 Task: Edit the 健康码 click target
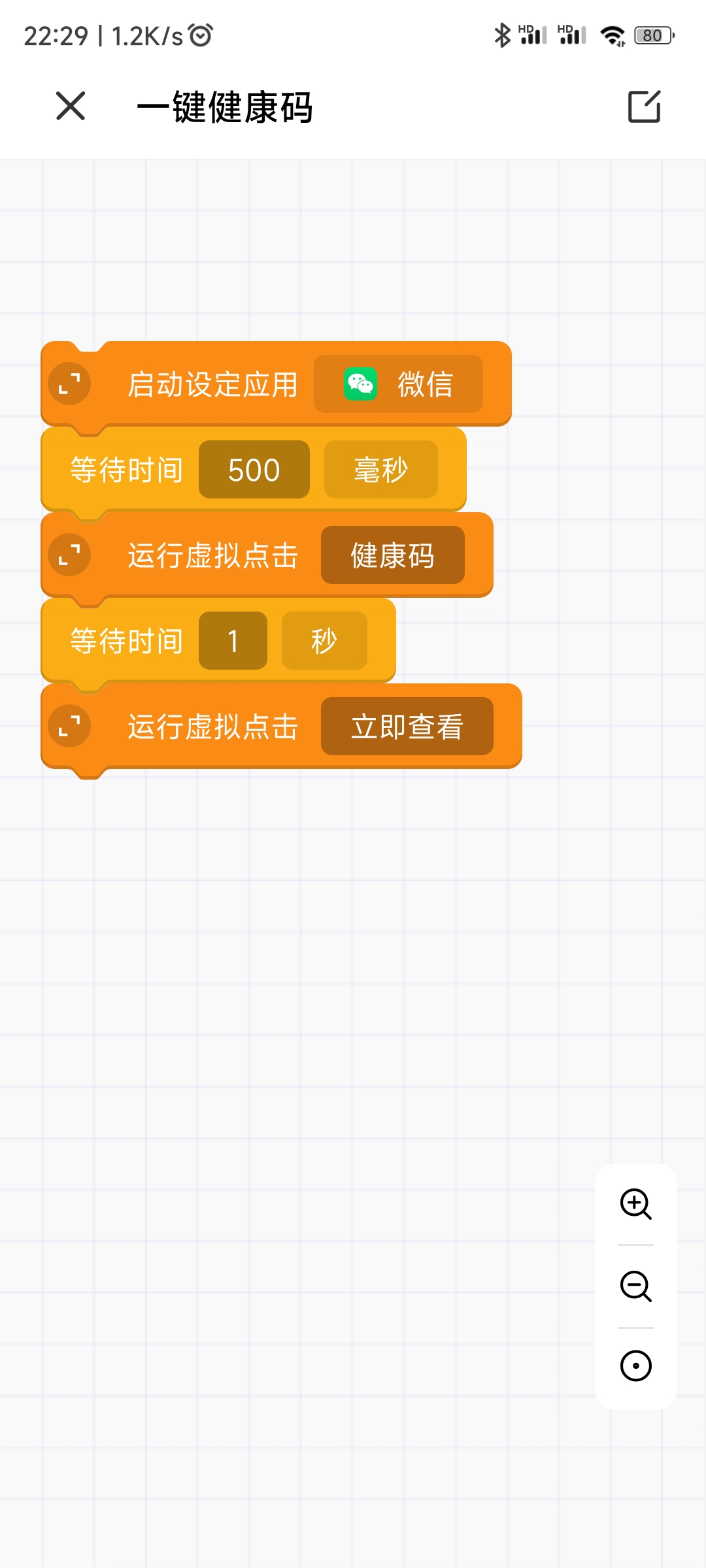(x=392, y=555)
